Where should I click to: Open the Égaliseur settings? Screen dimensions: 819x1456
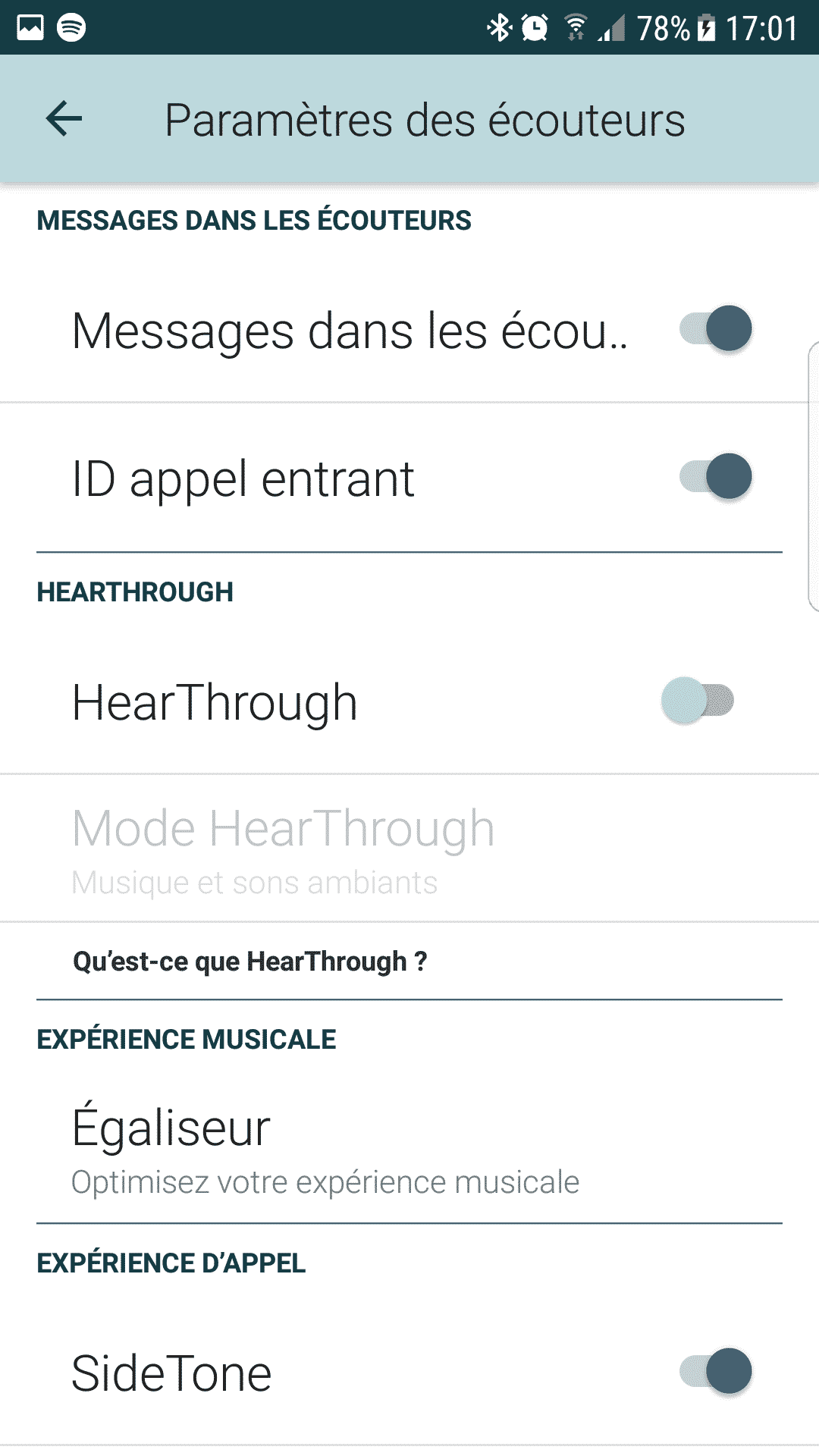[x=409, y=1148]
